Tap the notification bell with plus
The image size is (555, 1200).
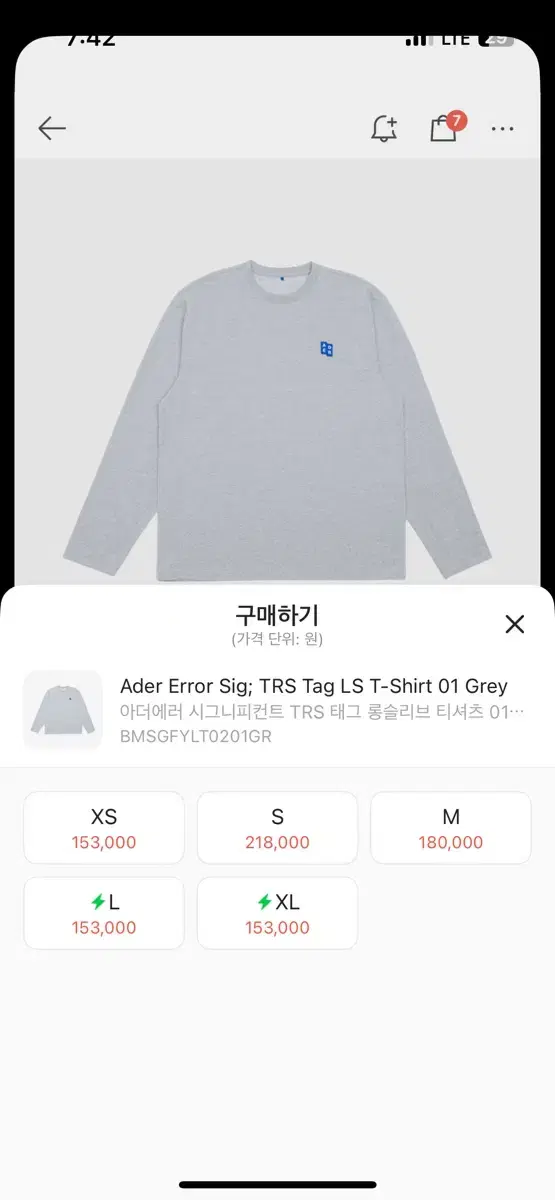tap(384, 128)
